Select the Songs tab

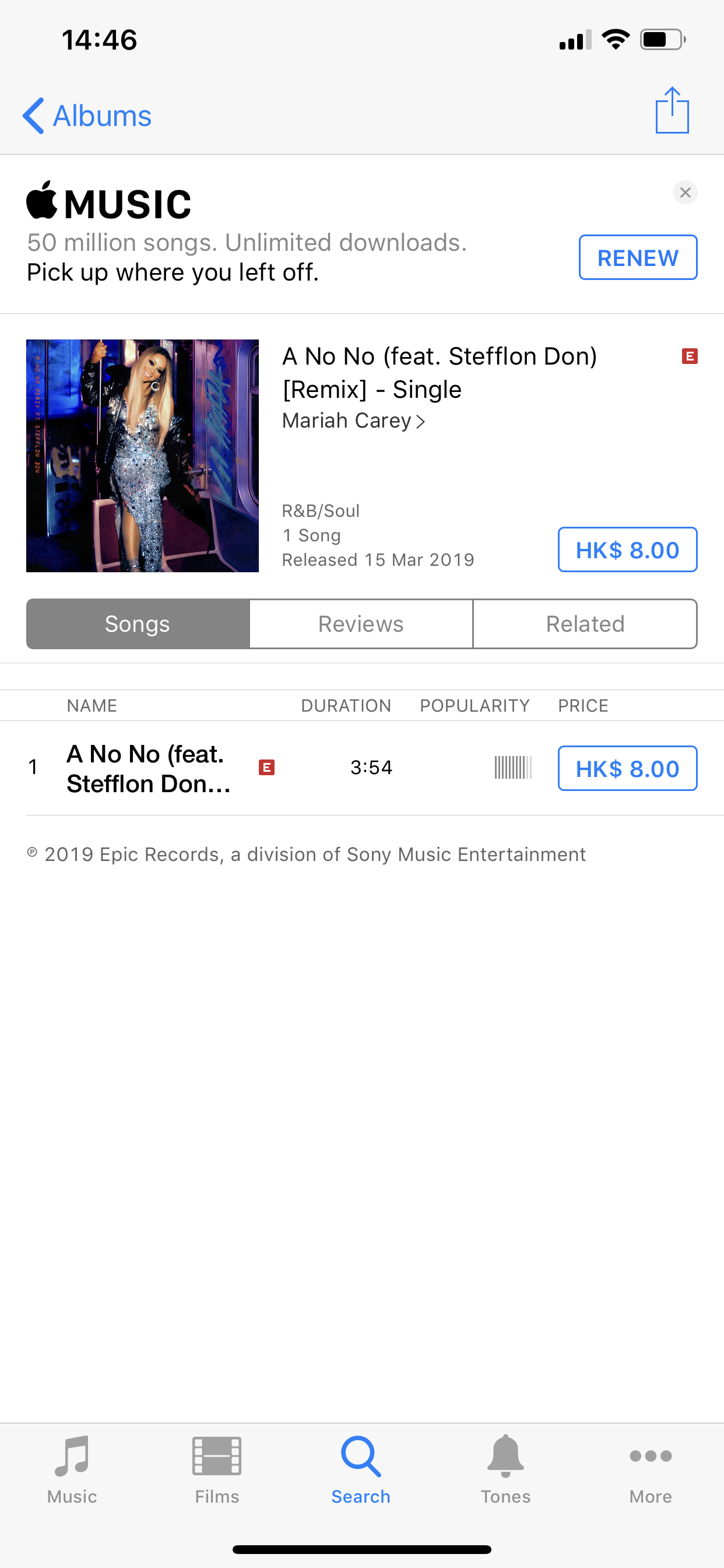click(x=138, y=624)
